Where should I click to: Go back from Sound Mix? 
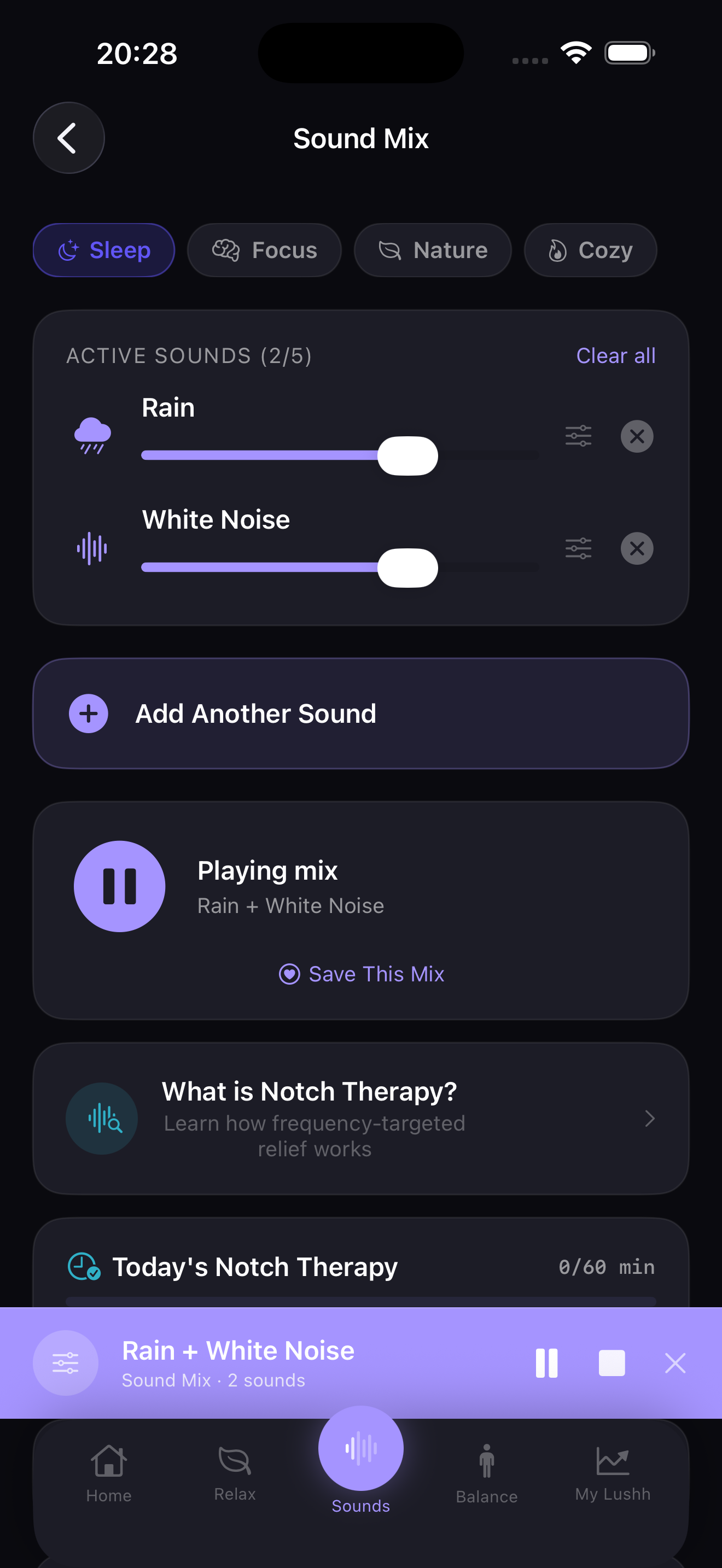tap(68, 138)
